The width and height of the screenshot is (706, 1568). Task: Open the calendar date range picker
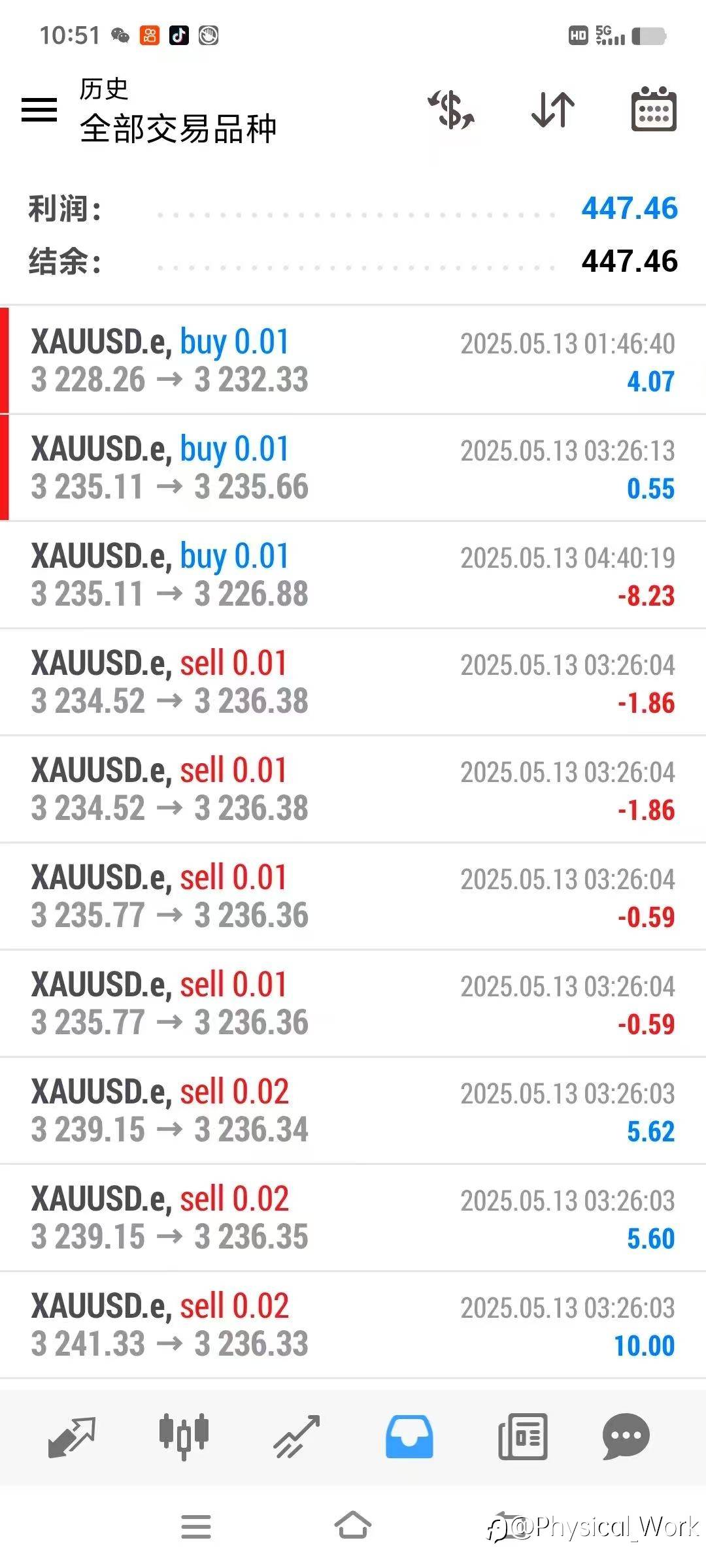(x=654, y=108)
